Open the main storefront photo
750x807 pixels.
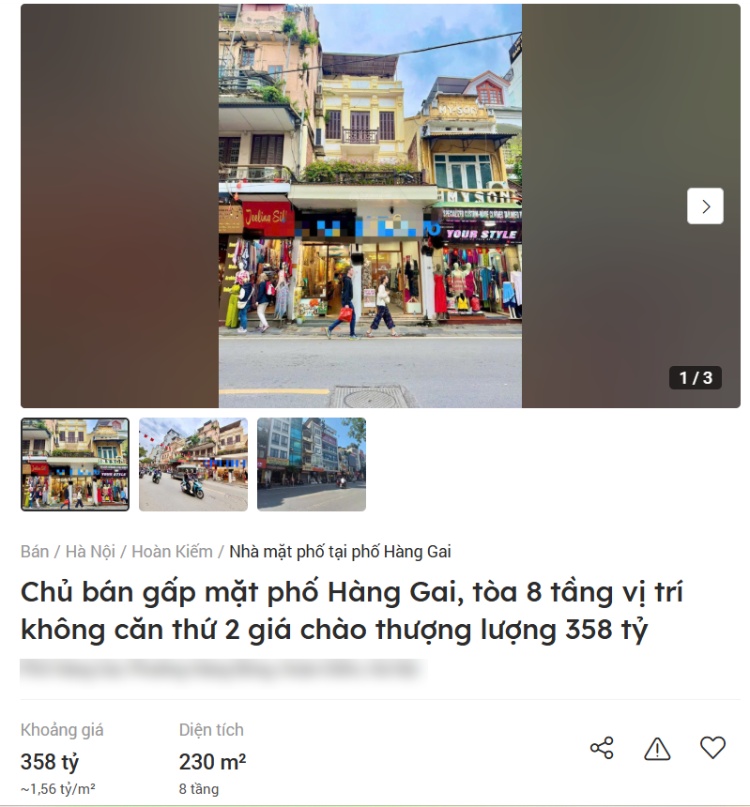(x=370, y=206)
